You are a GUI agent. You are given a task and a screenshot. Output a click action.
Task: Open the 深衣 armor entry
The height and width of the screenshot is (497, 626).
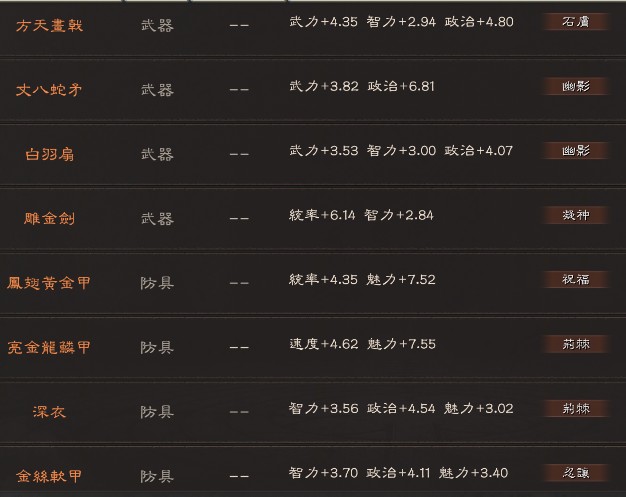50,411
